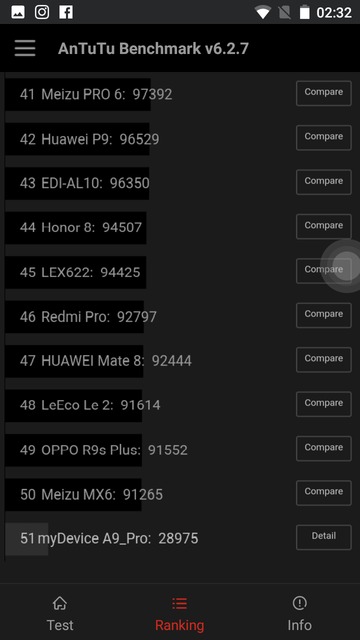Screen dimensions: 360x640
Task: Compare with LEX622
Action: click(324, 271)
